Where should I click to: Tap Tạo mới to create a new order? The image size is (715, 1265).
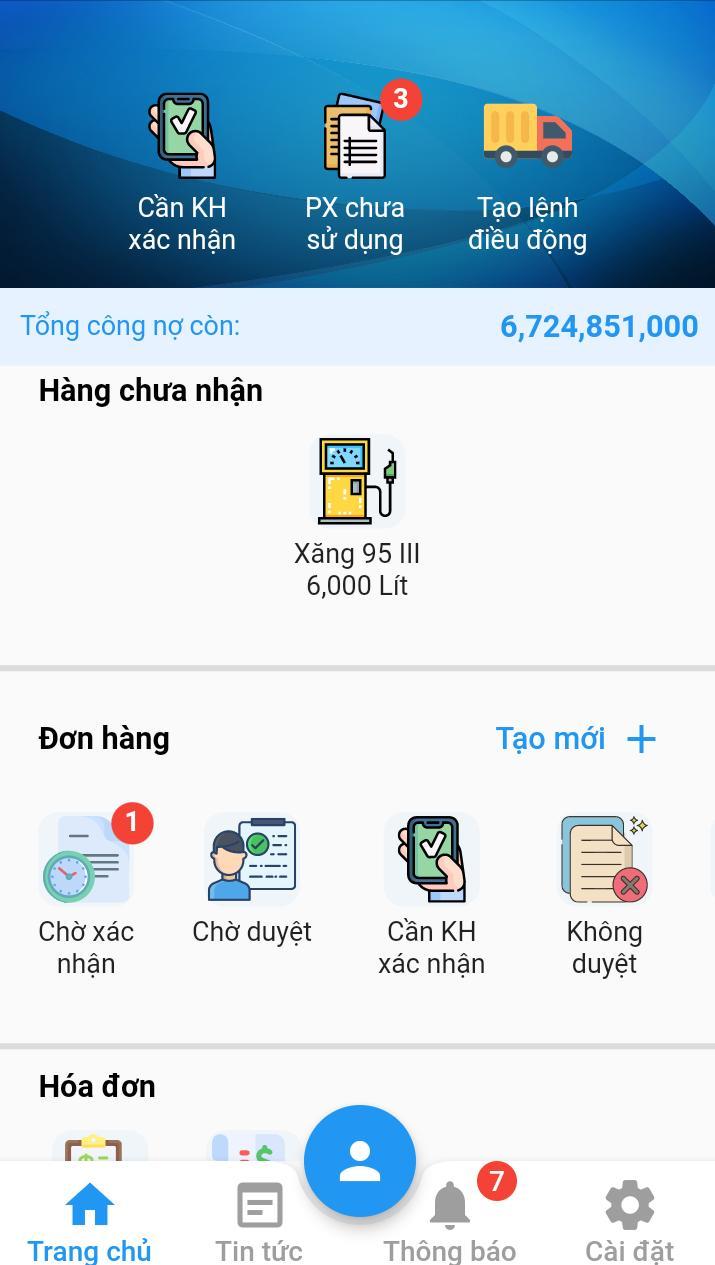tap(575, 739)
